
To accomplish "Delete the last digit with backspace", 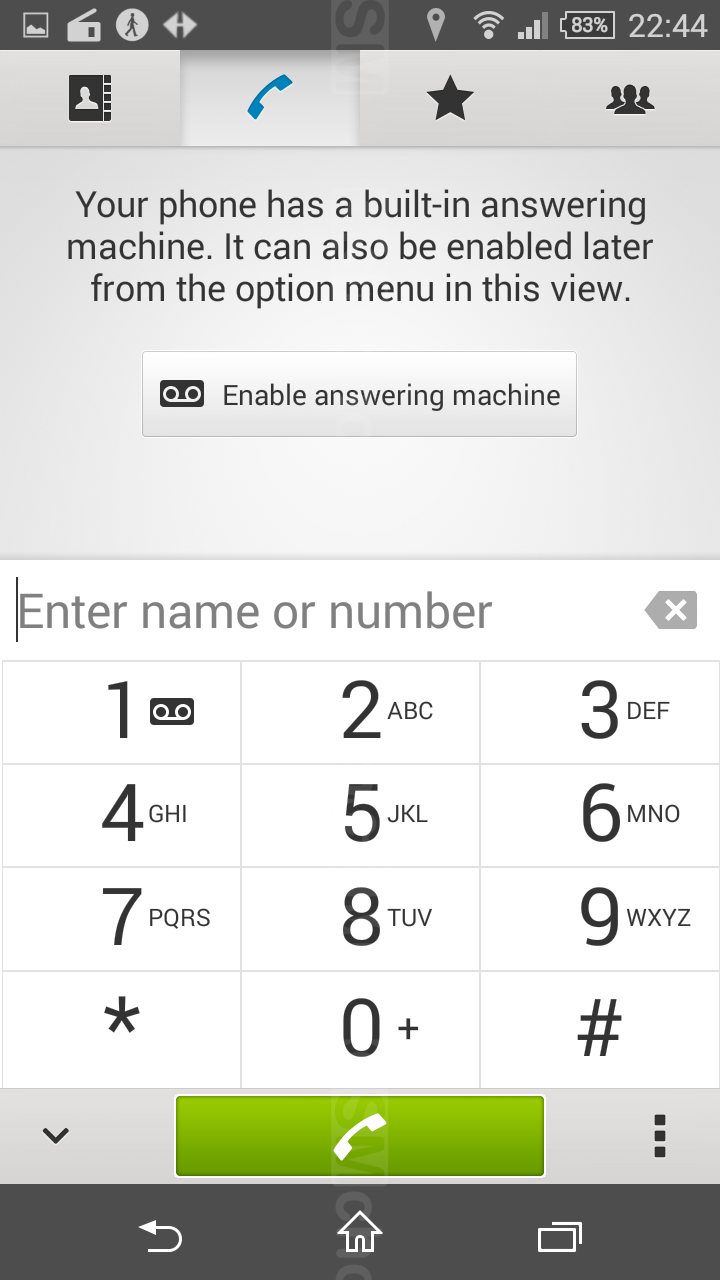I will (x=671, y=610).
